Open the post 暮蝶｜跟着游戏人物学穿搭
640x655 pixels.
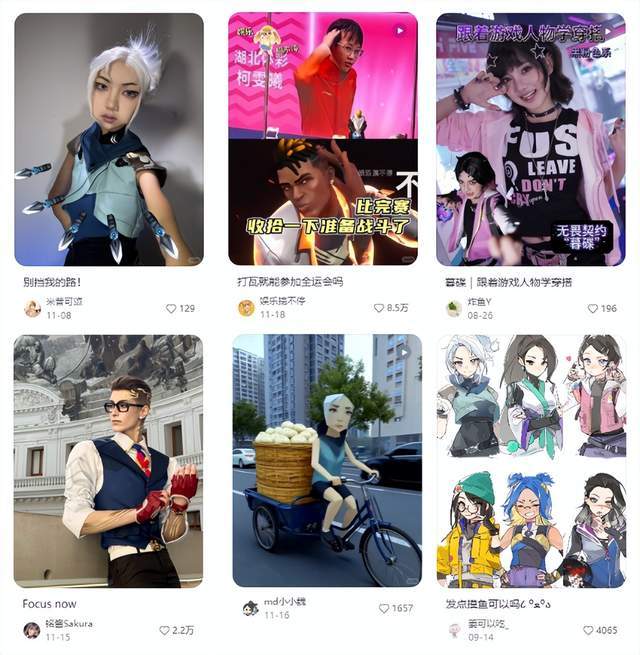click(531, 140)
